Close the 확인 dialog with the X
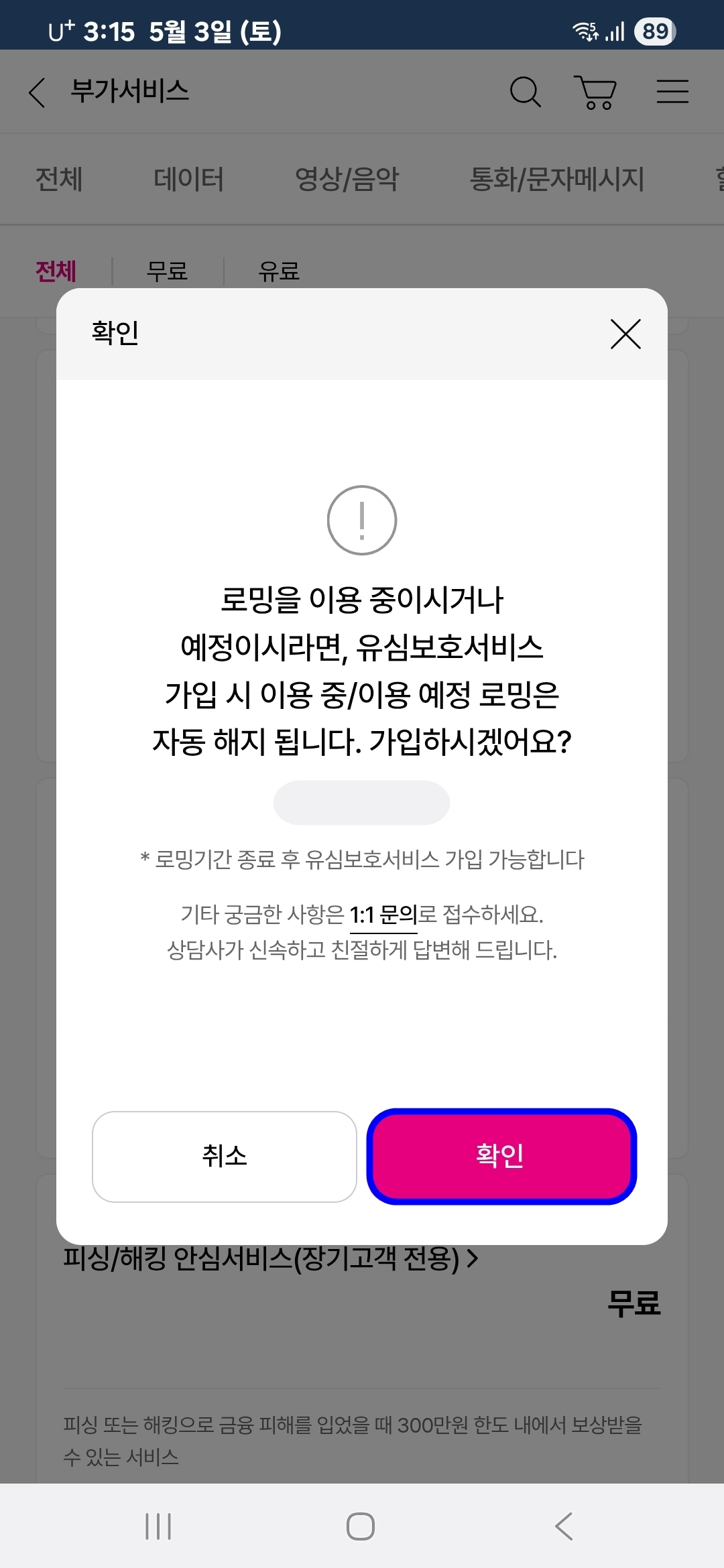Screen dimensions: 724x1568 625,335
